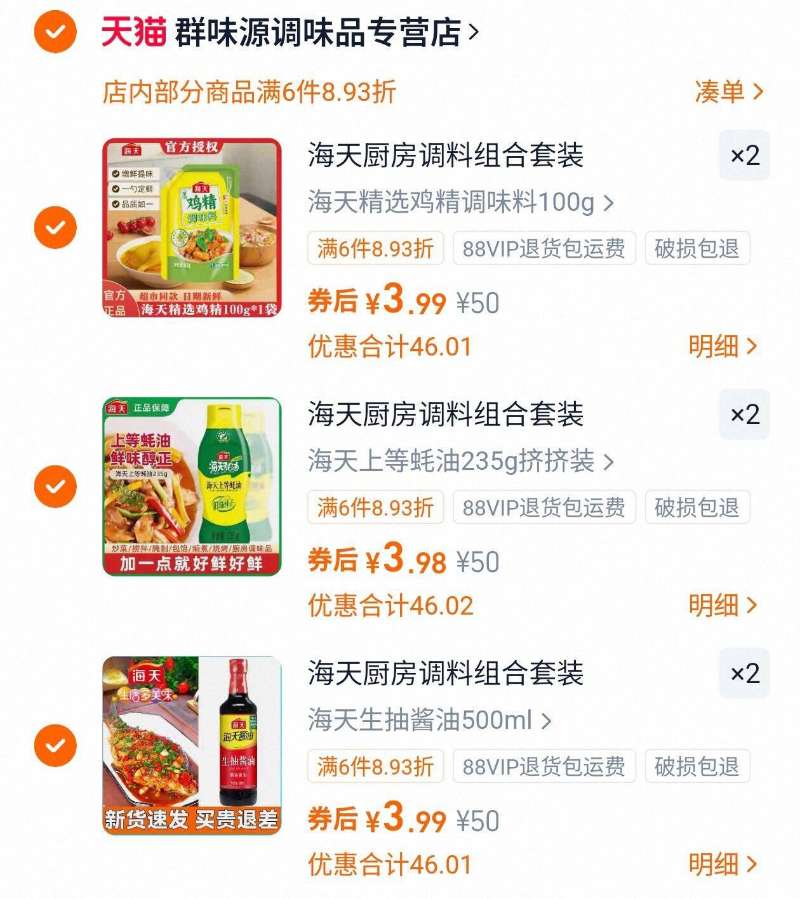
Task: Click the 满6件8.93折 tag on the oyster sauce item
Action: point(376,507)
